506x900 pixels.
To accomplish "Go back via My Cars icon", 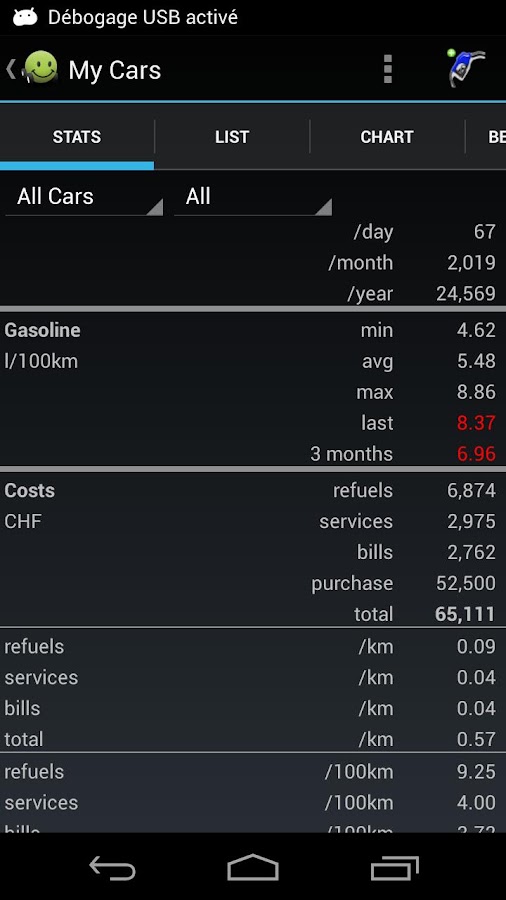I will pyautogui.click(x=33, y=69).
